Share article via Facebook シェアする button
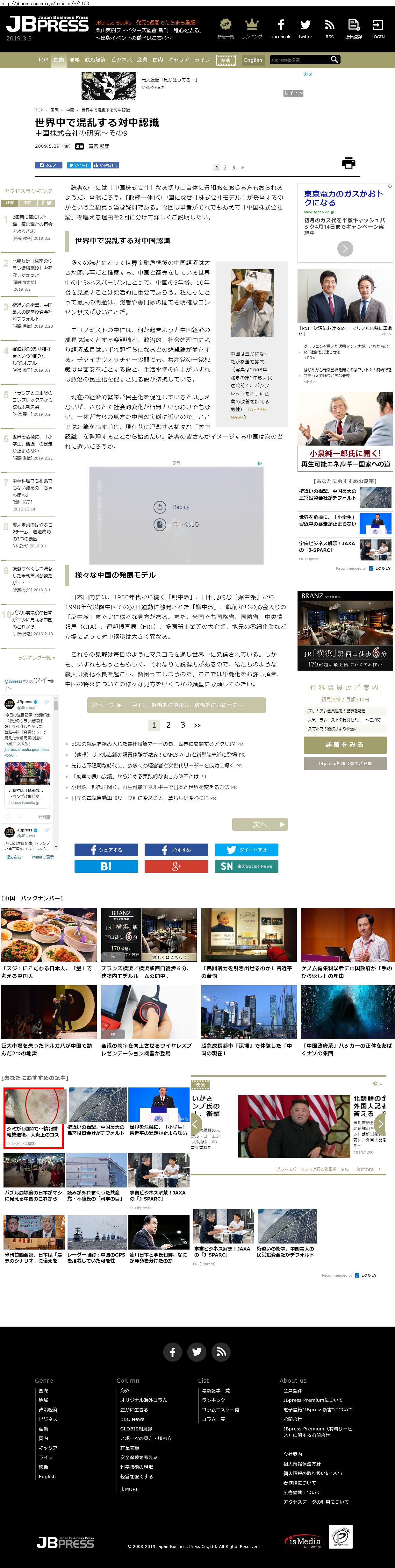 [x=106, y=850]
